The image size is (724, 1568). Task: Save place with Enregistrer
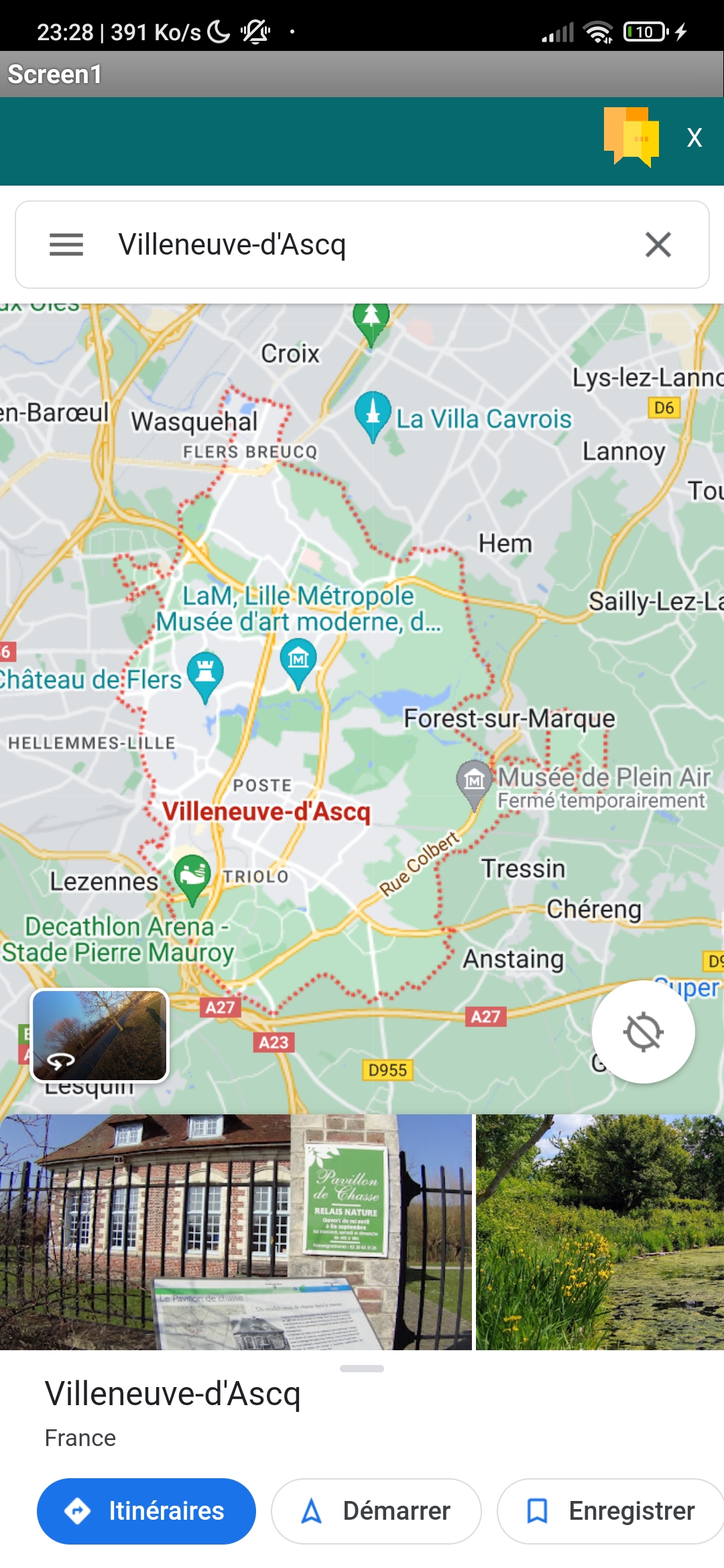click(x=610, y=1511)
